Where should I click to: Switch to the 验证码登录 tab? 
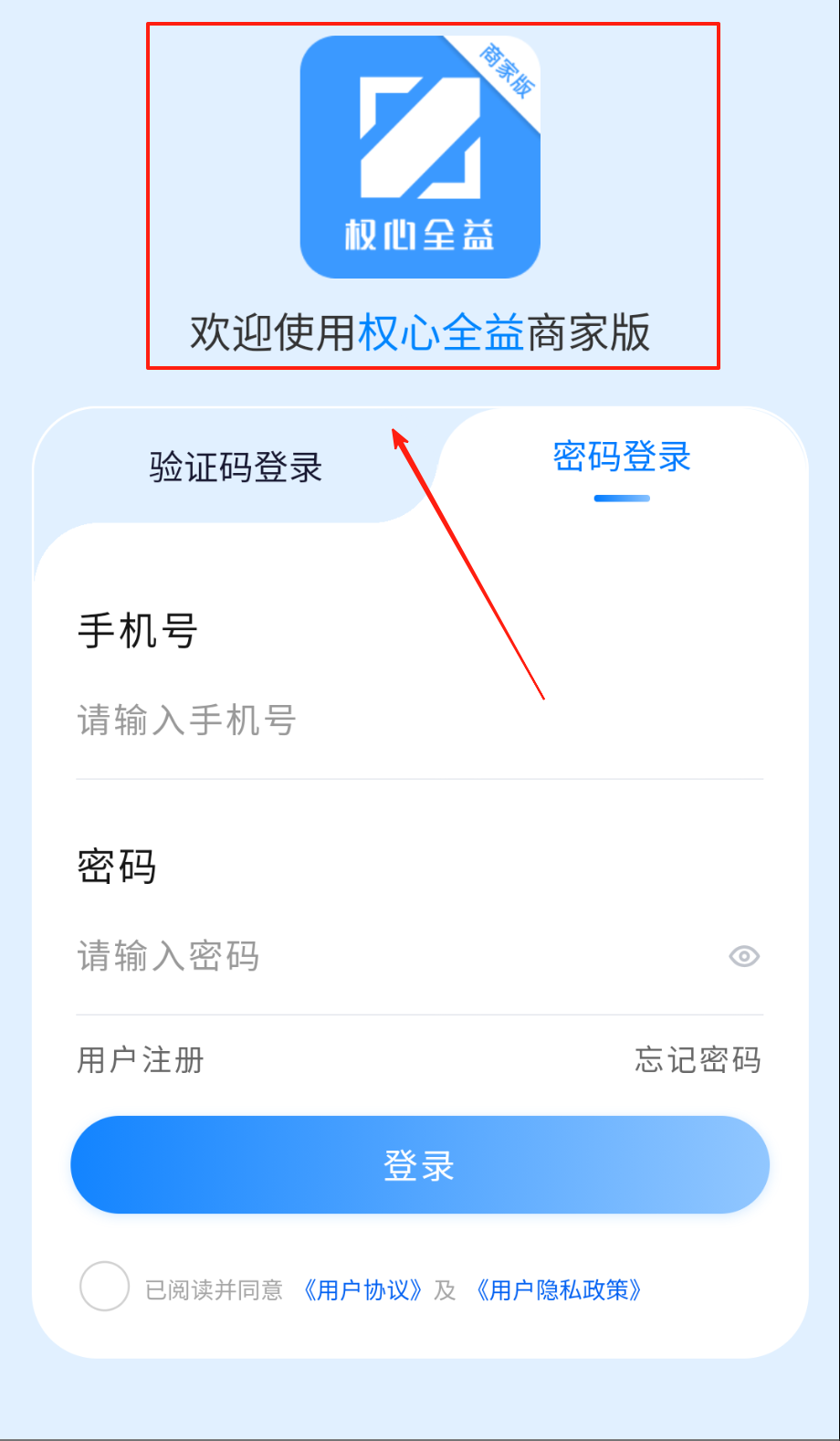click(x=236, y=468)
